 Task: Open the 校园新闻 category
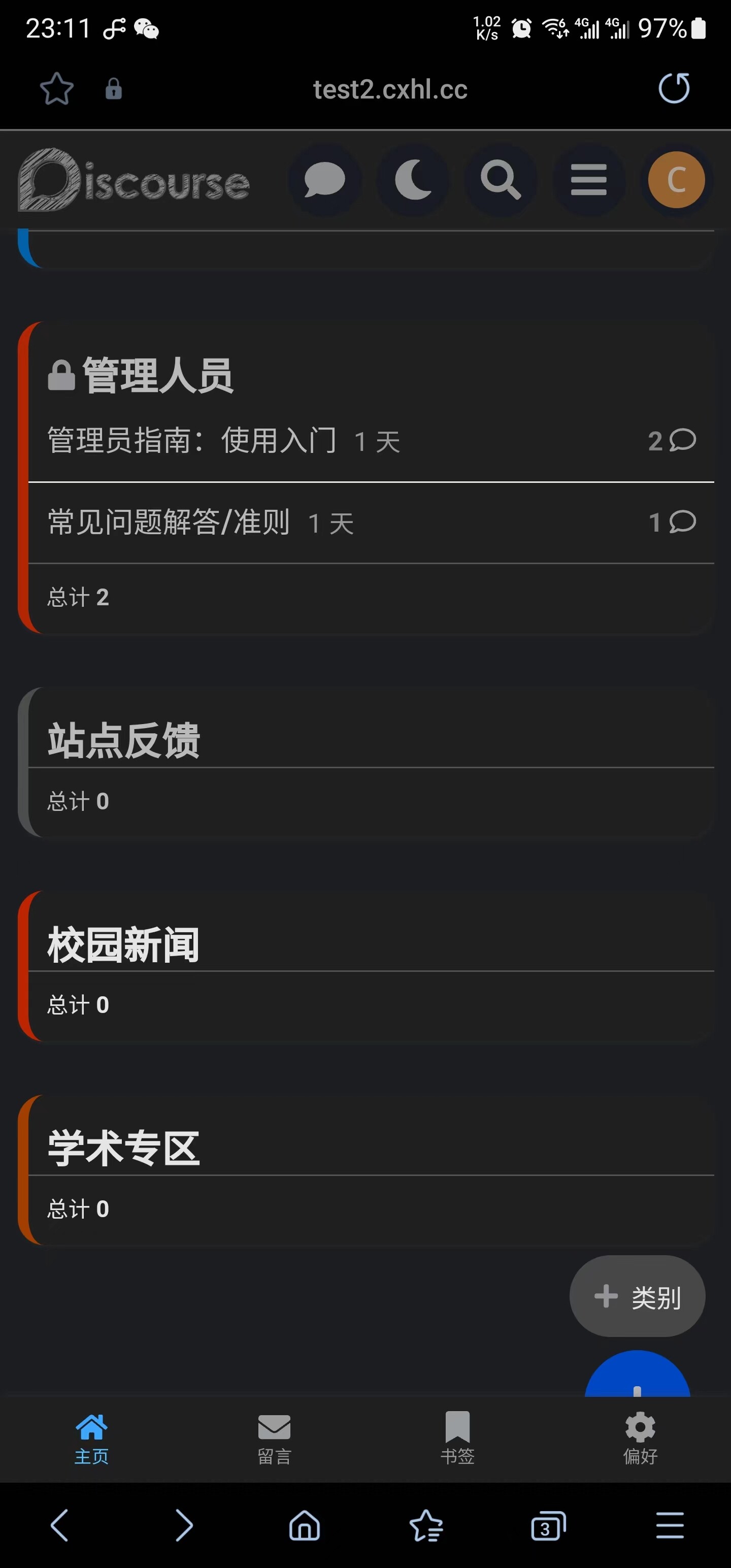123,944
